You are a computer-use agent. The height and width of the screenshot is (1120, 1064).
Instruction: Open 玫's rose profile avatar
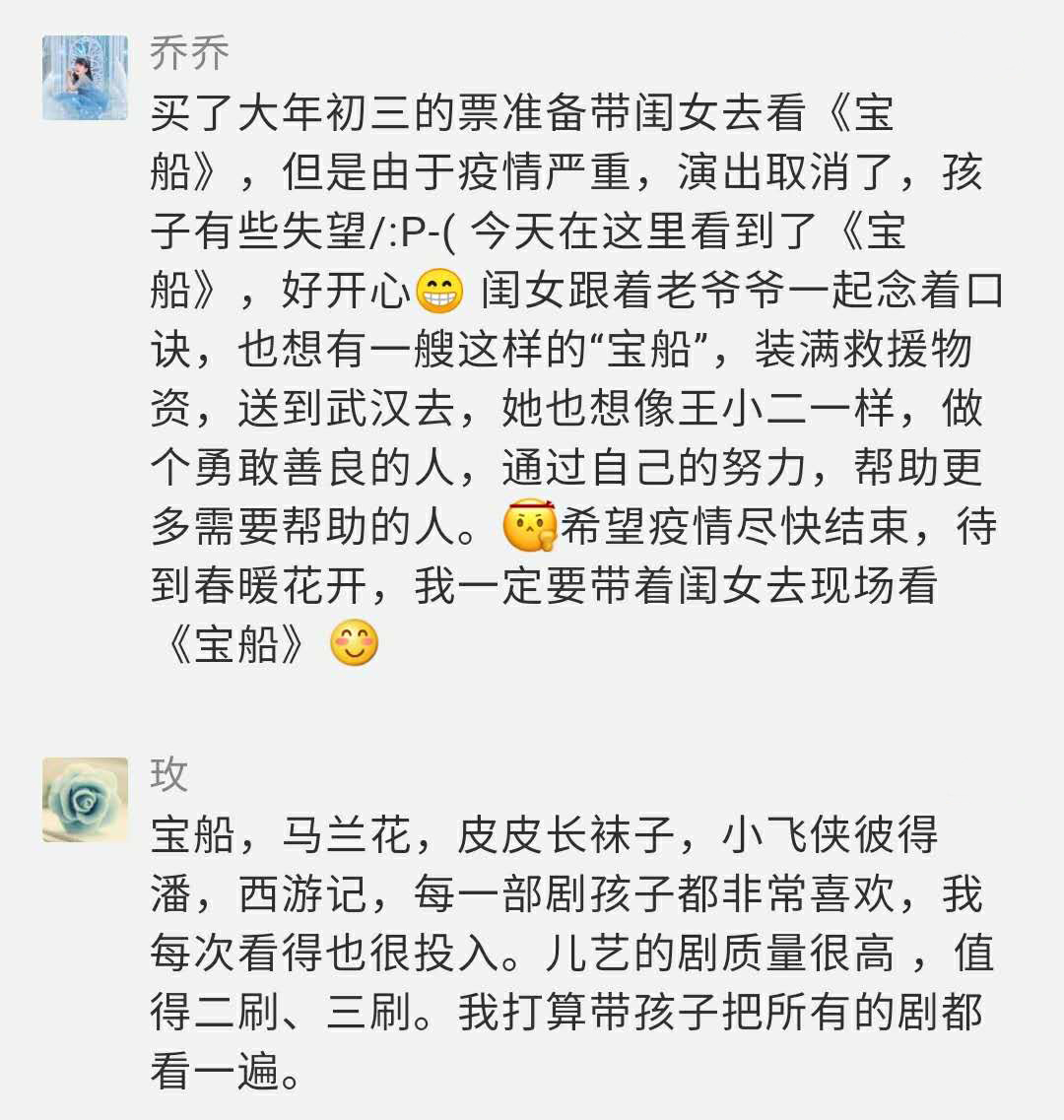(x=85, y=799)
